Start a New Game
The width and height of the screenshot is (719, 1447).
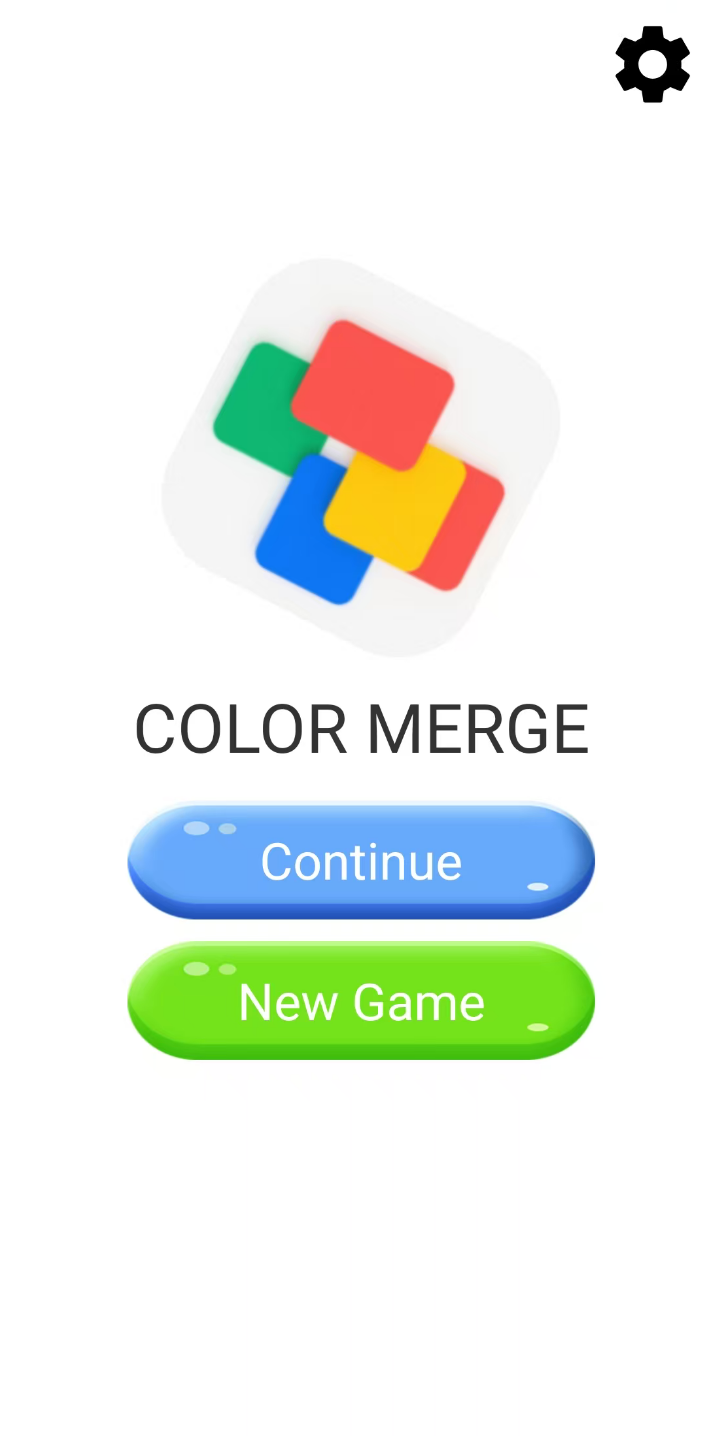tap(361, 1001)
